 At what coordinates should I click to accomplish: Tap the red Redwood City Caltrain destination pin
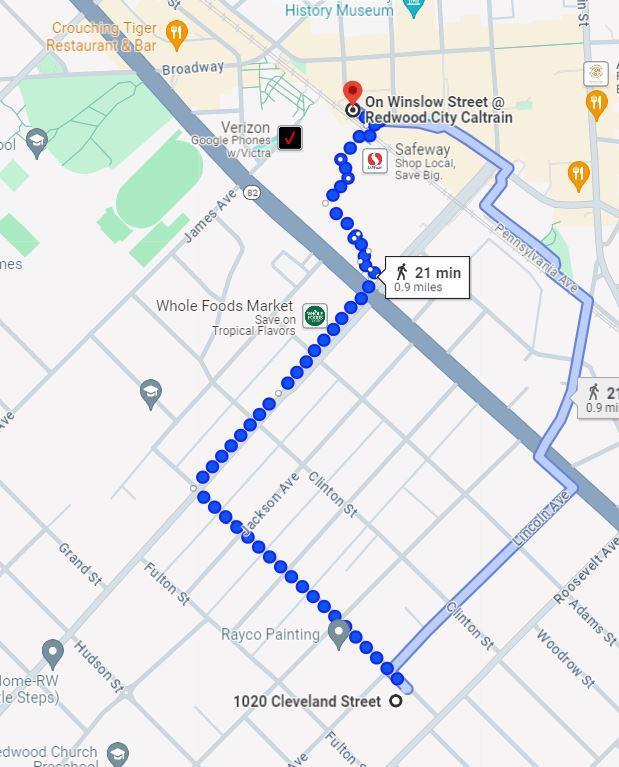[x=352, y=96]
